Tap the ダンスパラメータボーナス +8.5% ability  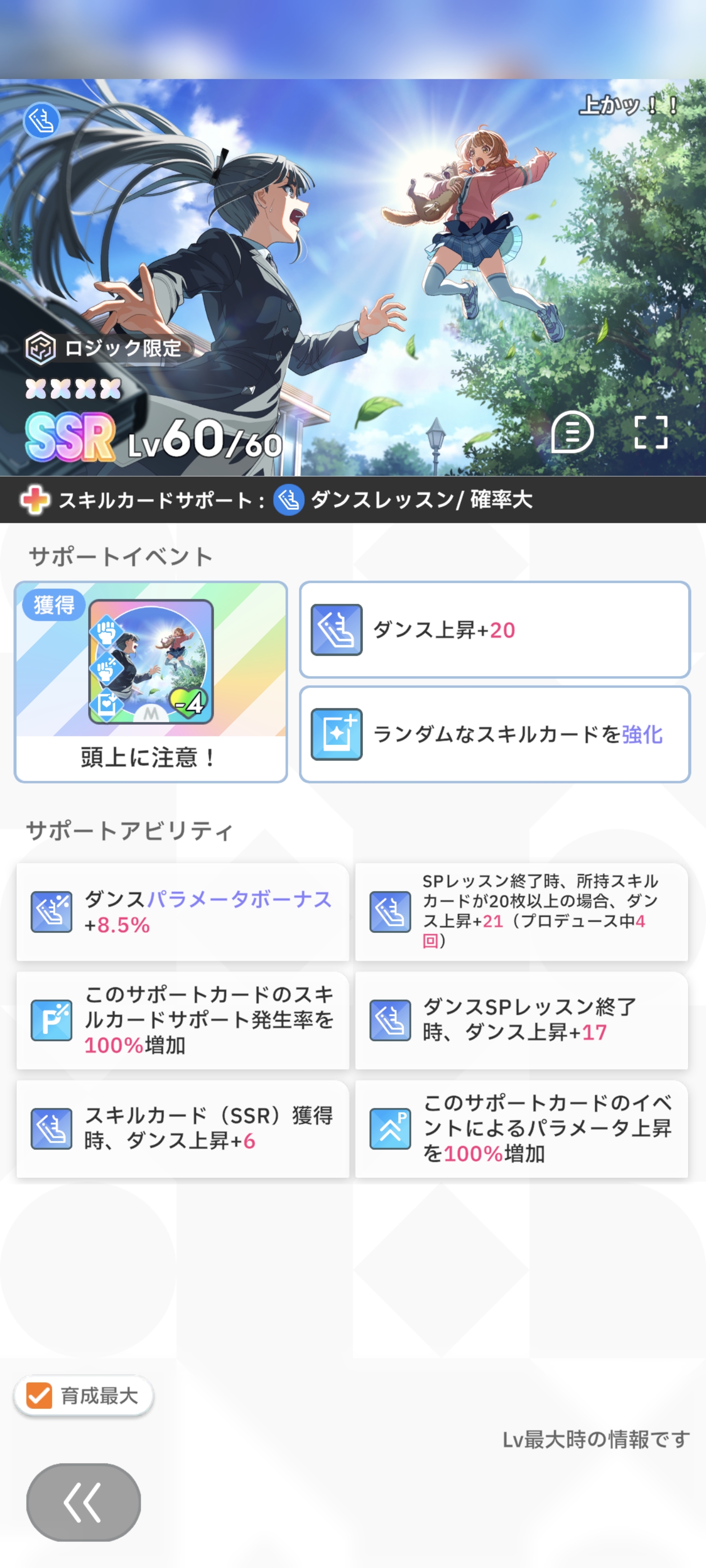tap(183, 912)
